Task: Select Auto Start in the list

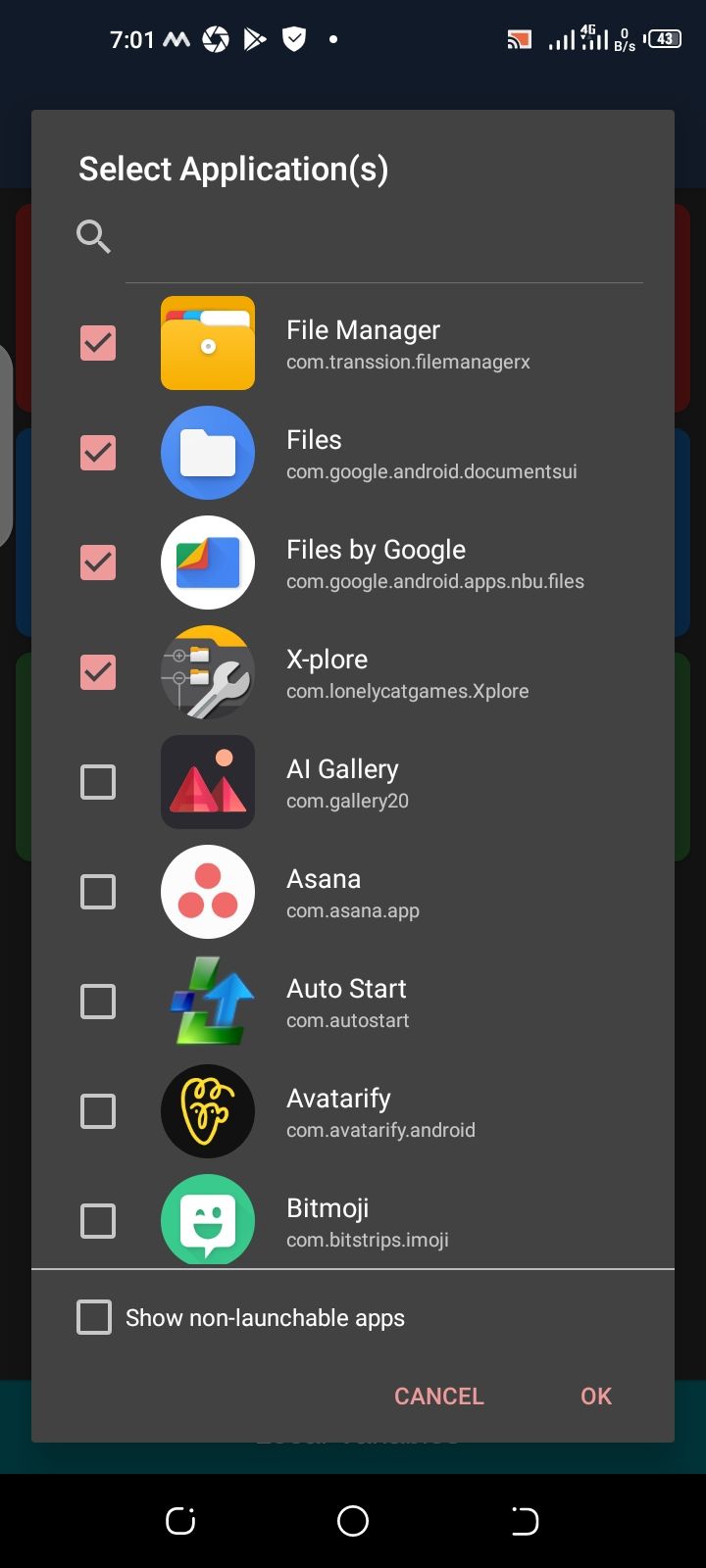Action: coord(98,1002)
